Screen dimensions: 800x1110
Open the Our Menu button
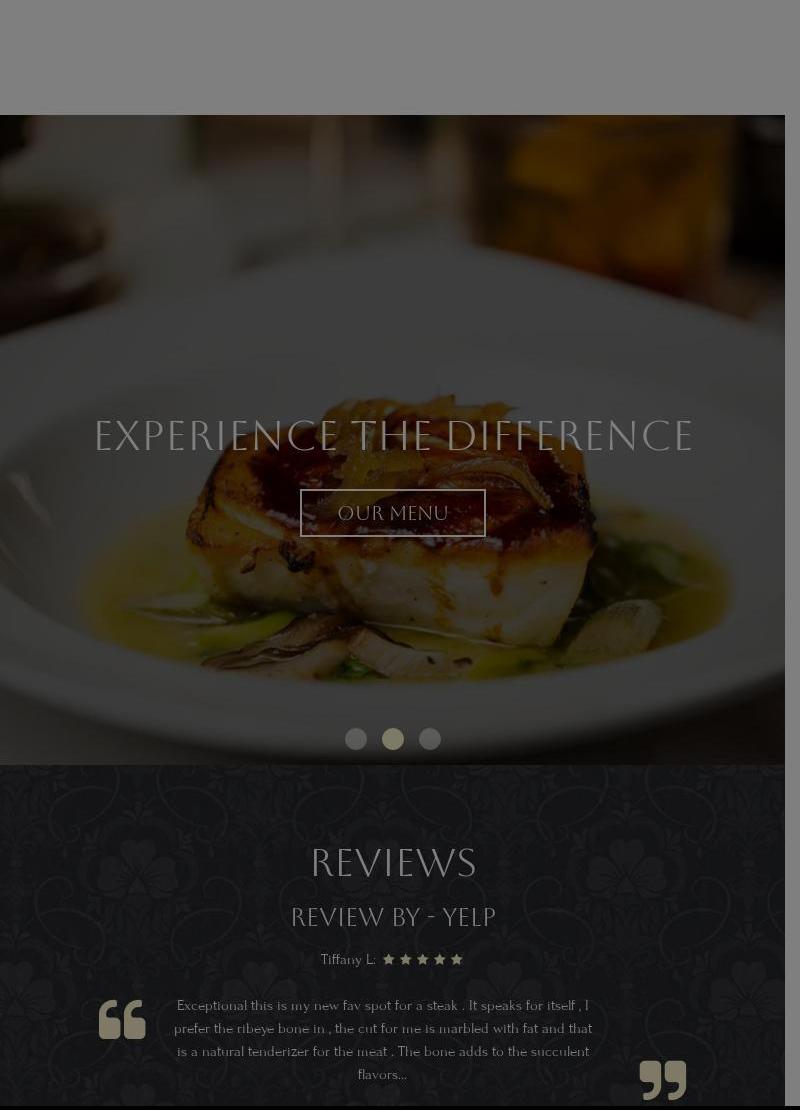coord(392,513)
